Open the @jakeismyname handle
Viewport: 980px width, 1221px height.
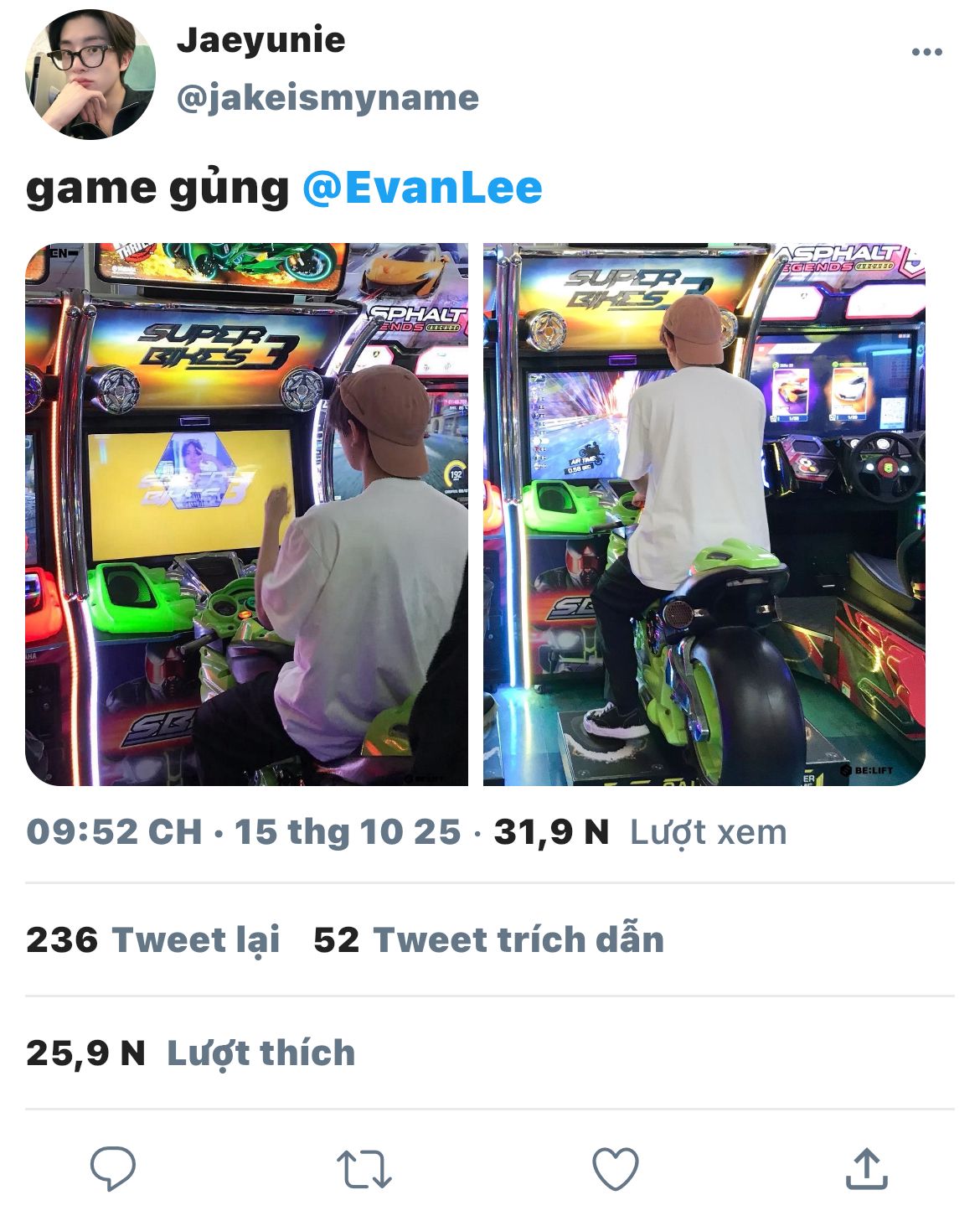(328, 98)
